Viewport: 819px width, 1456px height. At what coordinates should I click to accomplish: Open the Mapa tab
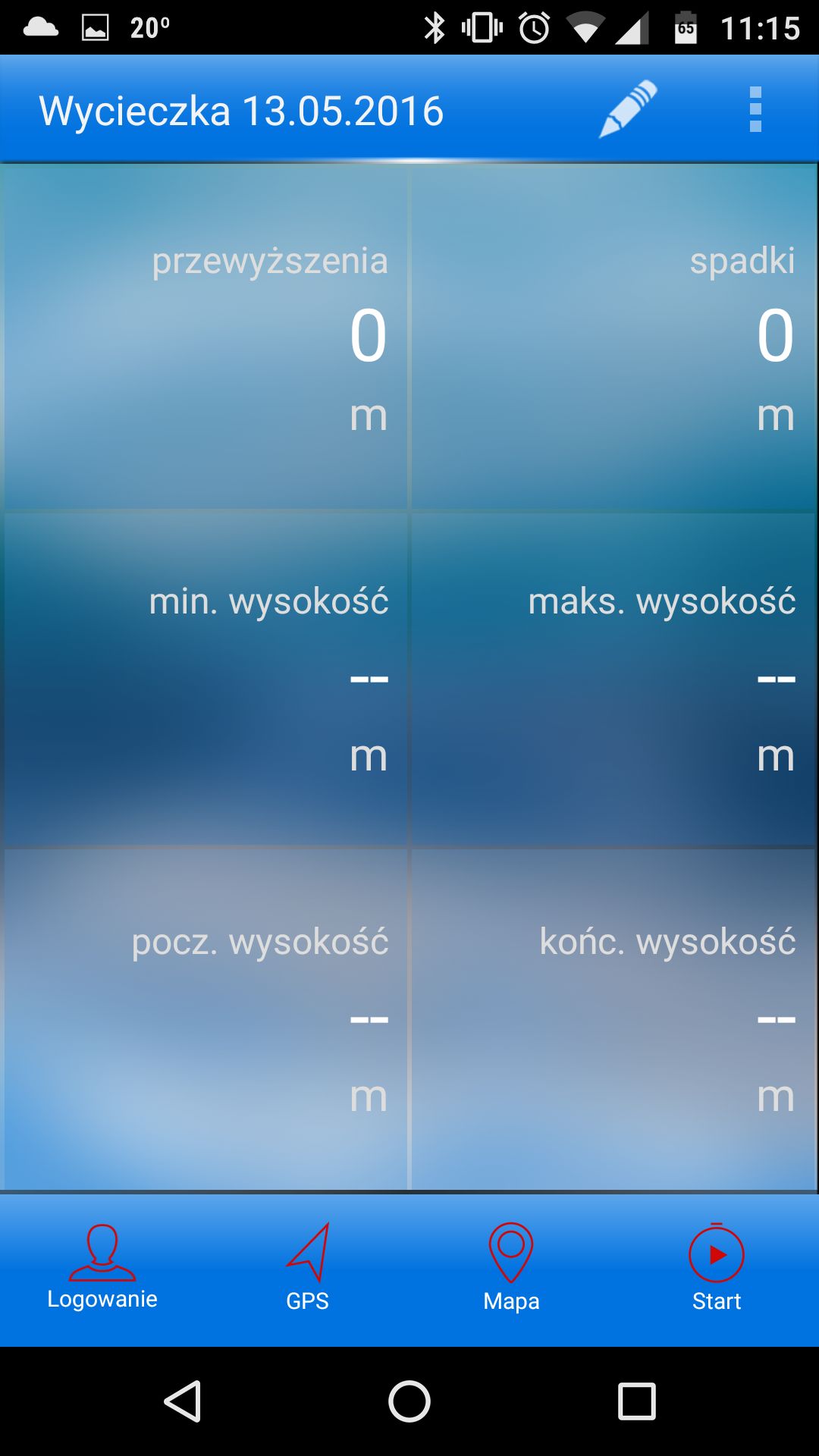pos(512,1267)
